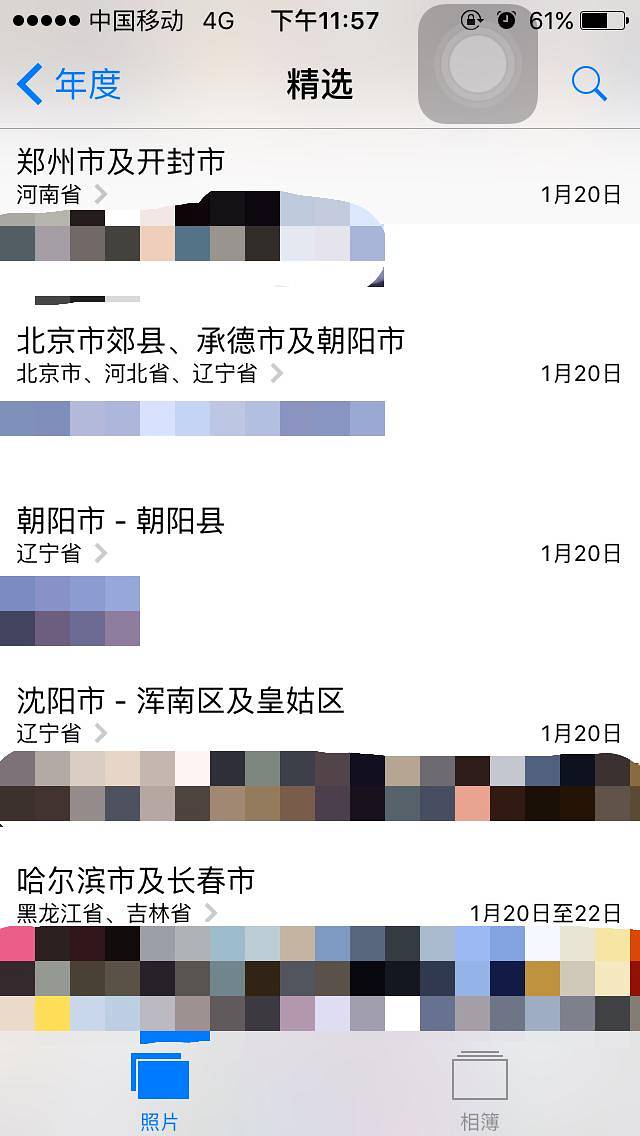
Task: Open the photo search
Action: [589, 84]
